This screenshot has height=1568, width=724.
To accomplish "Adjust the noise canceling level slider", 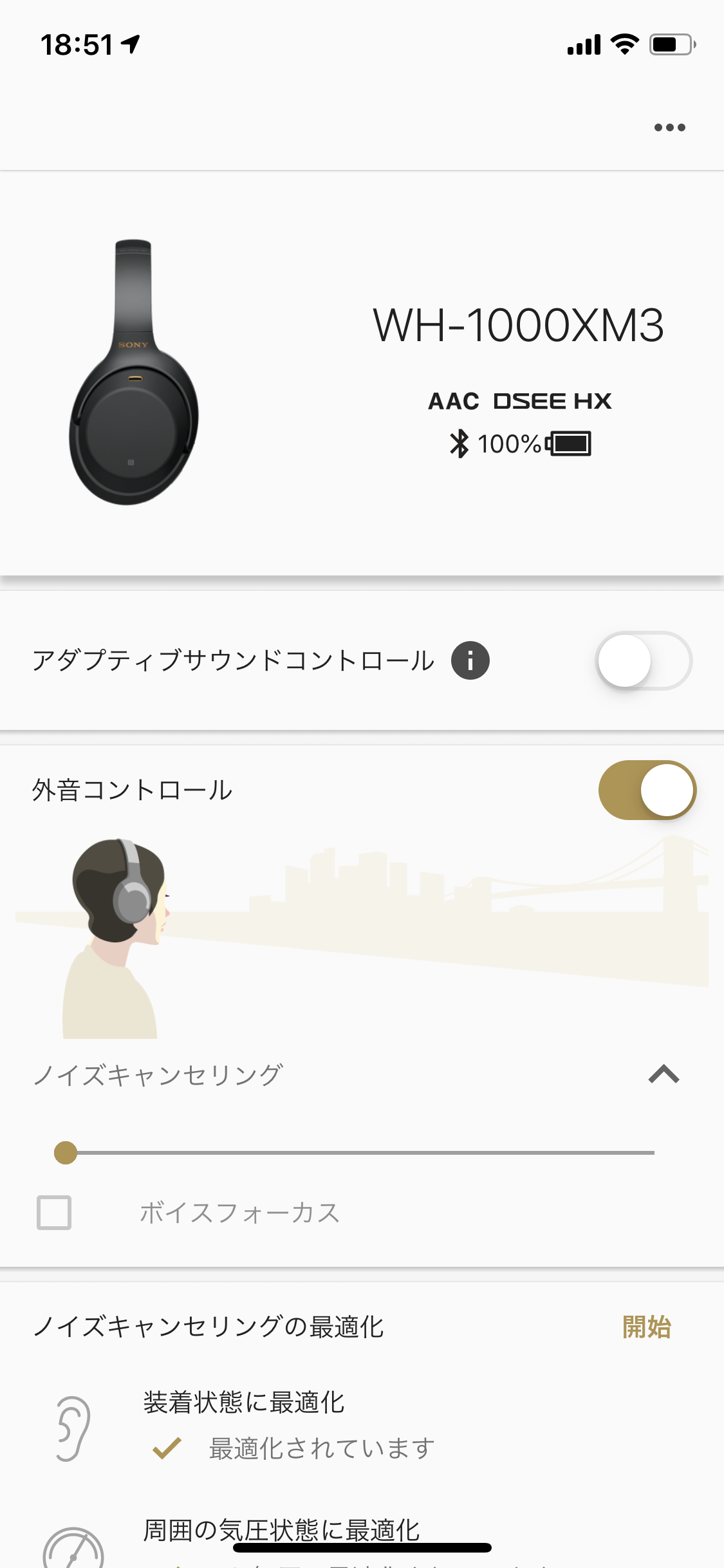I will pyautogui.click(x=66, y=1154).
